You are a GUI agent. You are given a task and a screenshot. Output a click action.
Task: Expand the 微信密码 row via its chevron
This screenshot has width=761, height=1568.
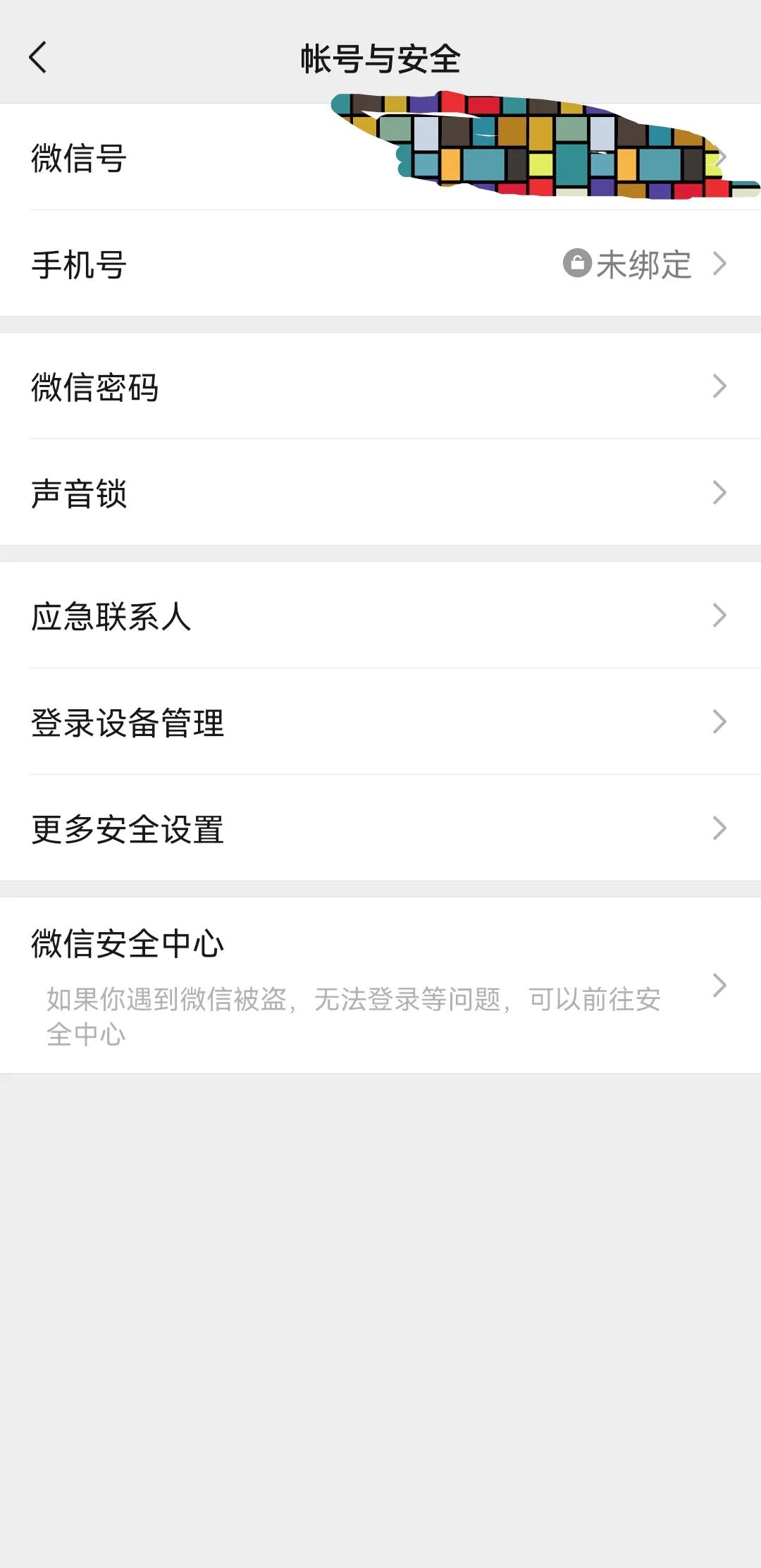pos(719,386)
